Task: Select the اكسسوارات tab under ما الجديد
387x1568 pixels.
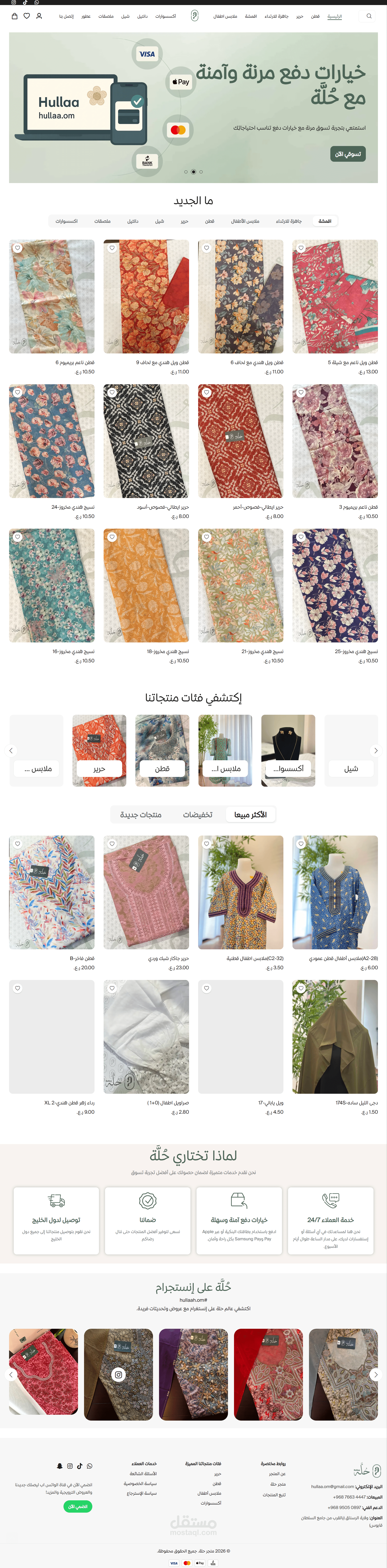Action: point(67,221)
